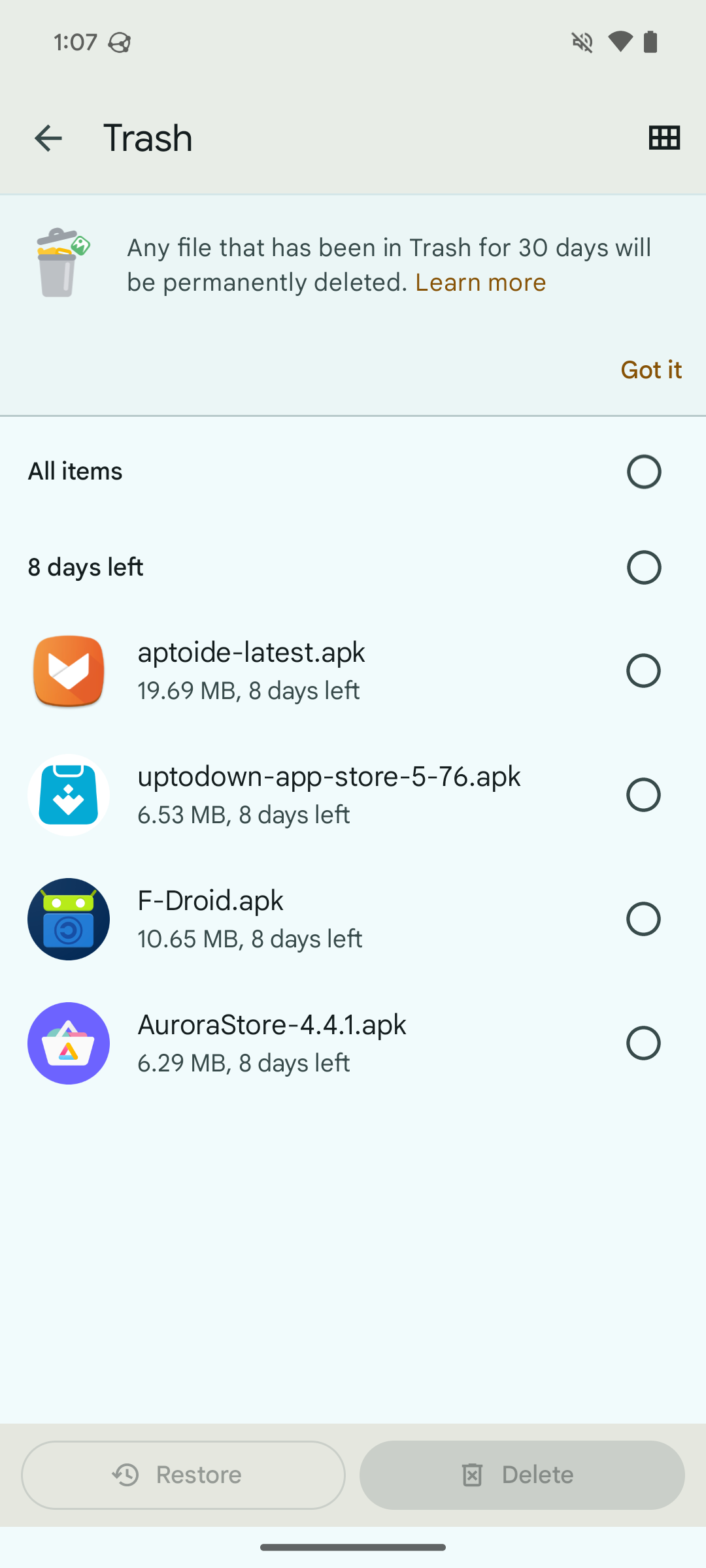Switch to grid view layout
The width and height of the screenshot is (706, 1568).
(x=664, y=138)
